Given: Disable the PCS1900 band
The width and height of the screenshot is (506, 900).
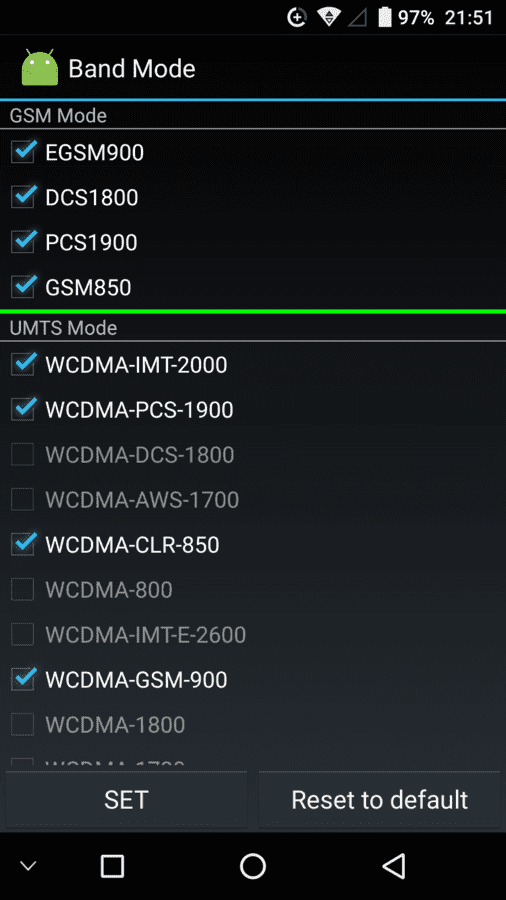Looking at the screenshot, I should click(23, 242).
